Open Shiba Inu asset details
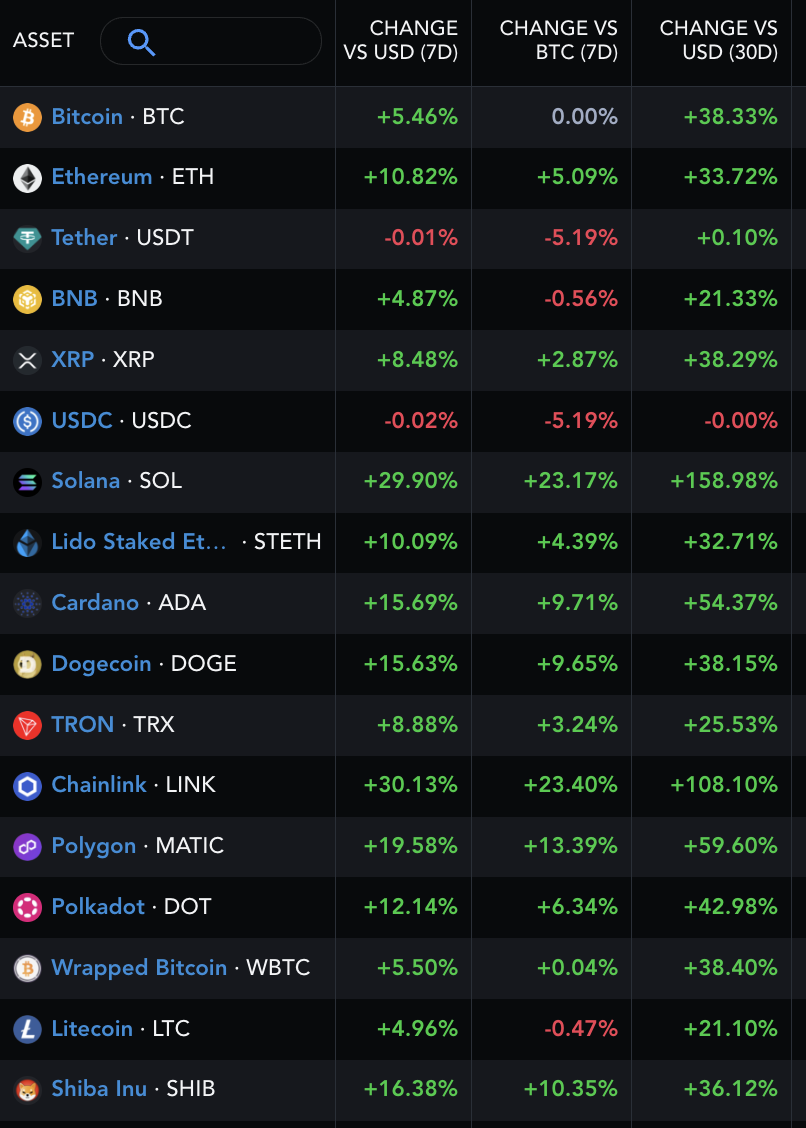 pyautogui.click(x=99, y=1089)
